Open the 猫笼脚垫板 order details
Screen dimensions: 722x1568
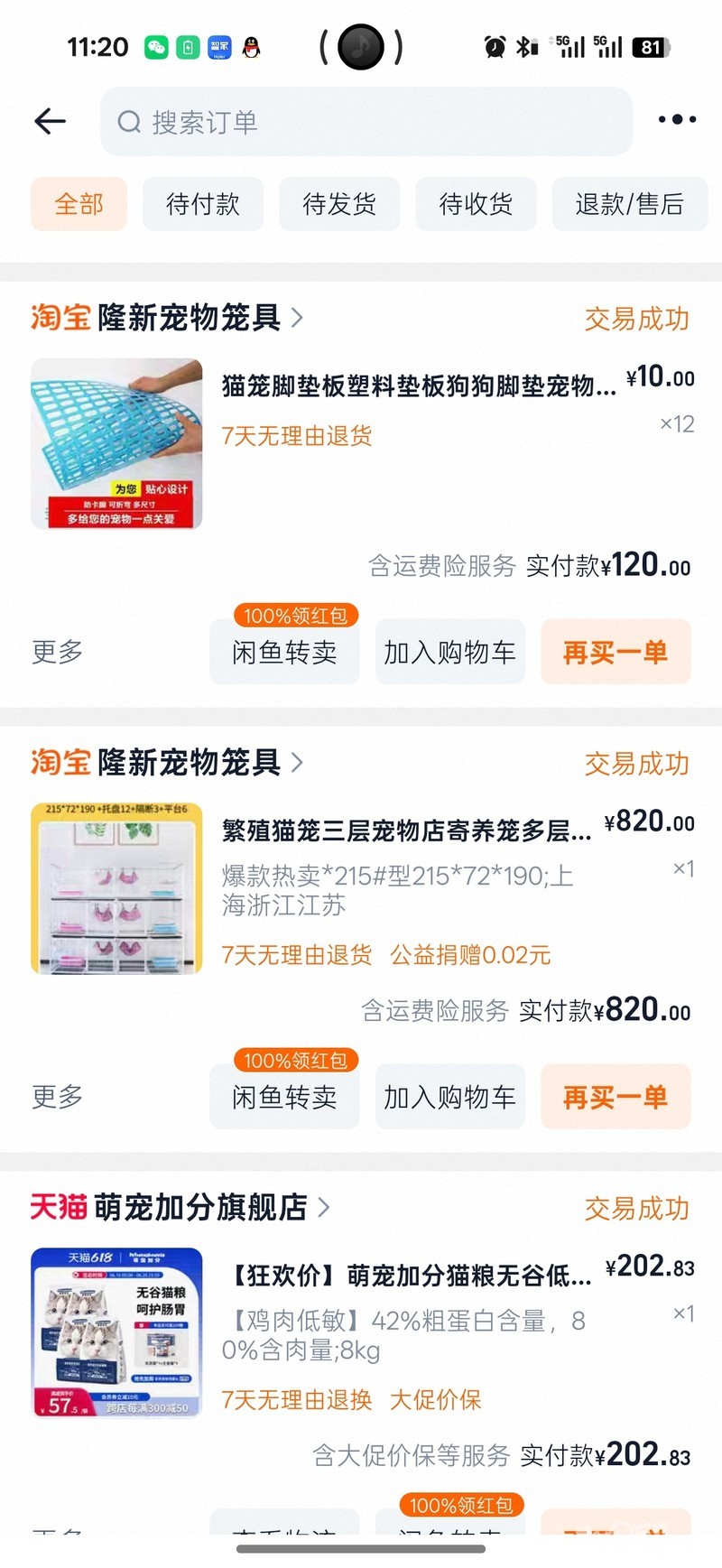(x=419, y=386)
